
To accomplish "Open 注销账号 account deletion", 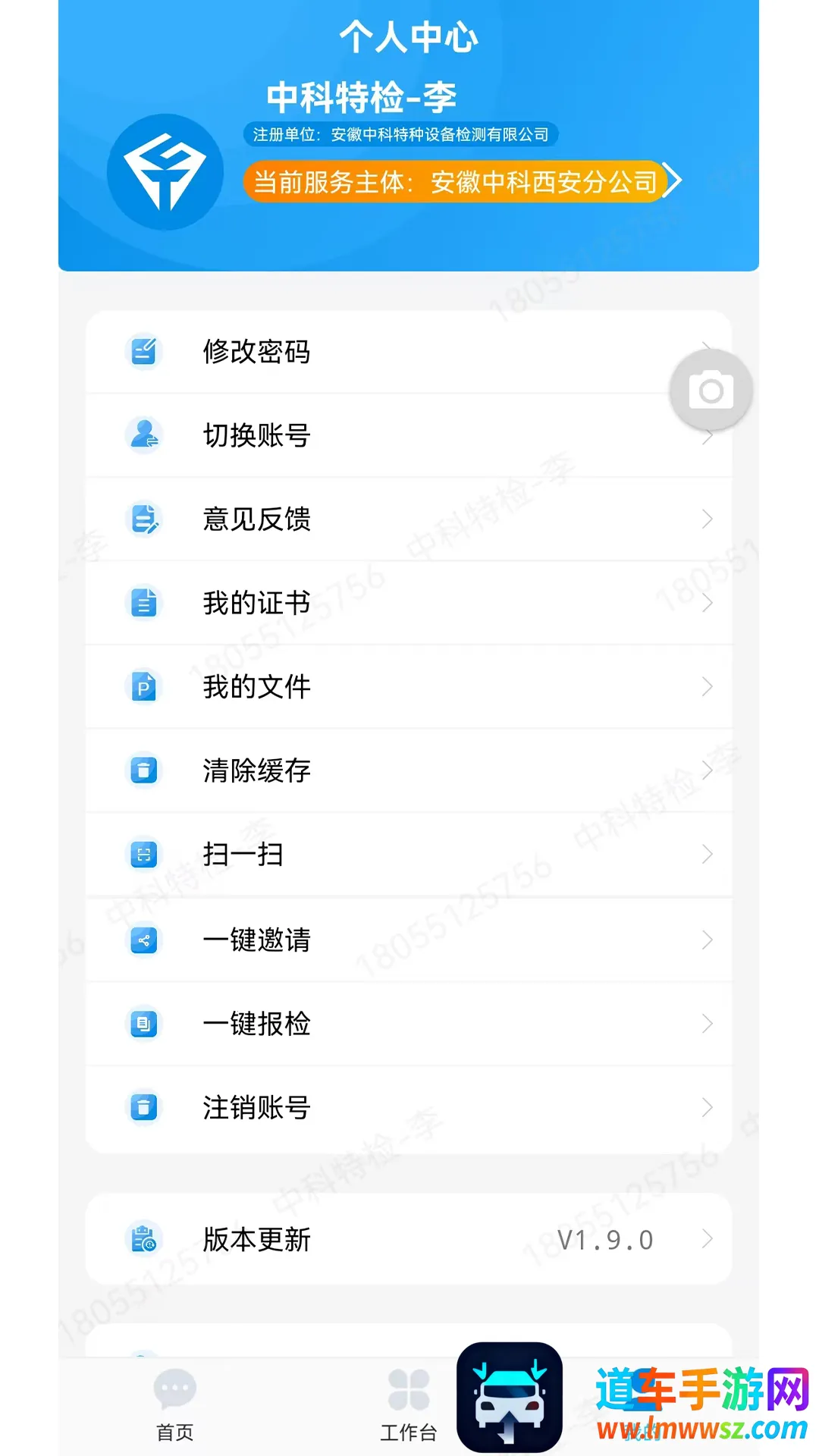I will pyautogui.click(x=408, y=1108).
